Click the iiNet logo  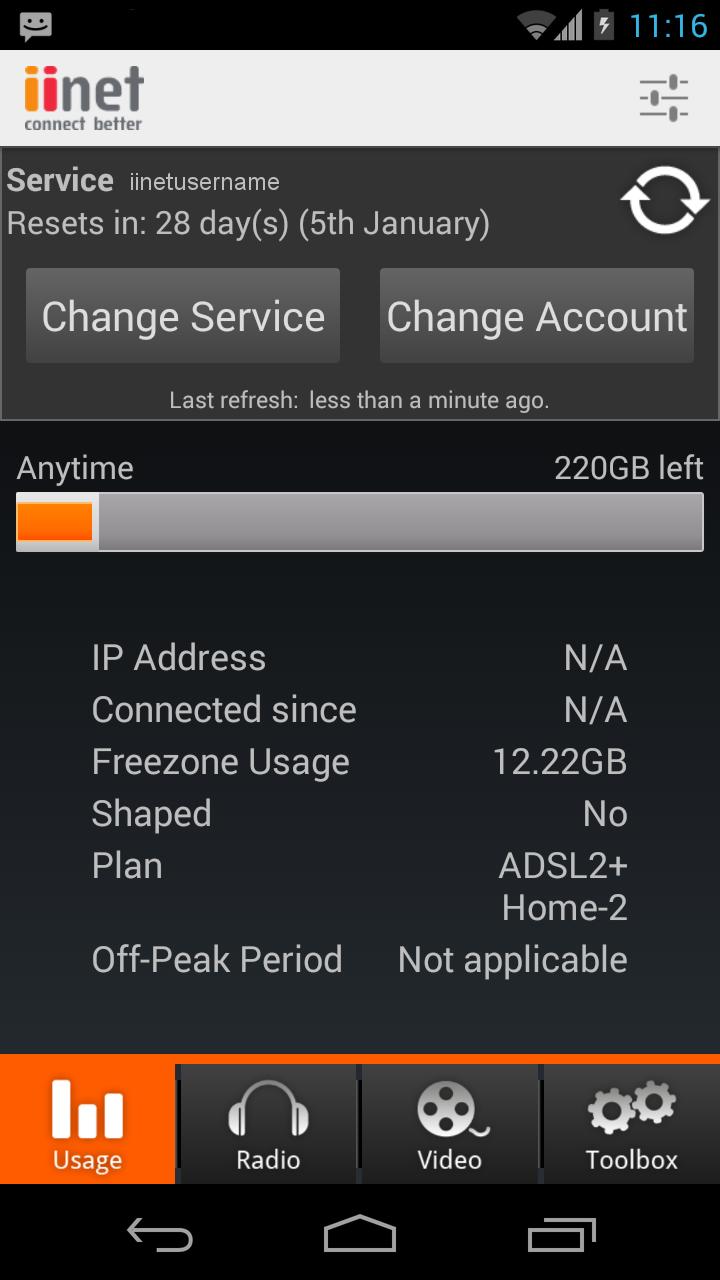click(83, 95)
